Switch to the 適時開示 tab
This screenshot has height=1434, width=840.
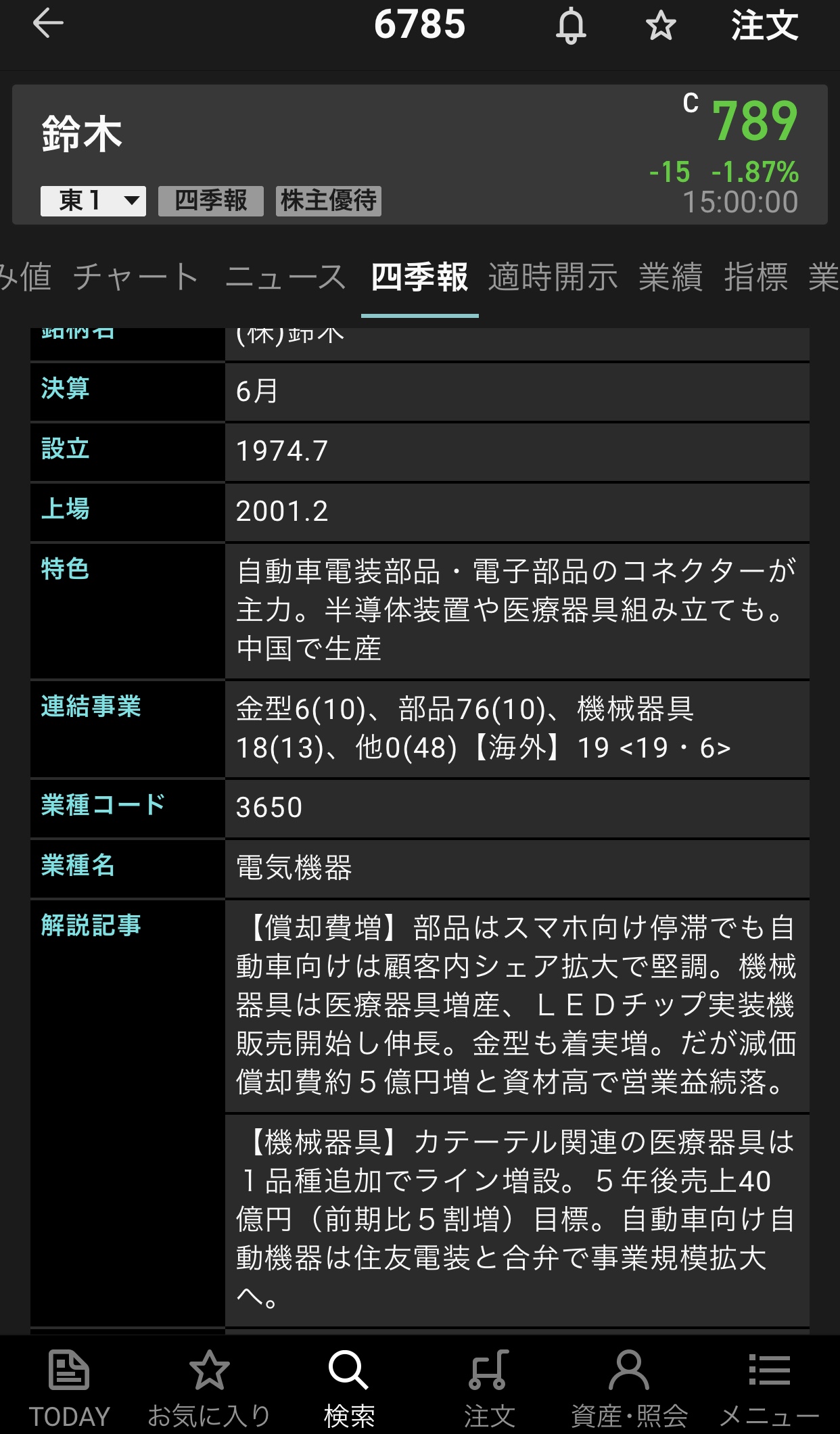(x=553, y=277)
